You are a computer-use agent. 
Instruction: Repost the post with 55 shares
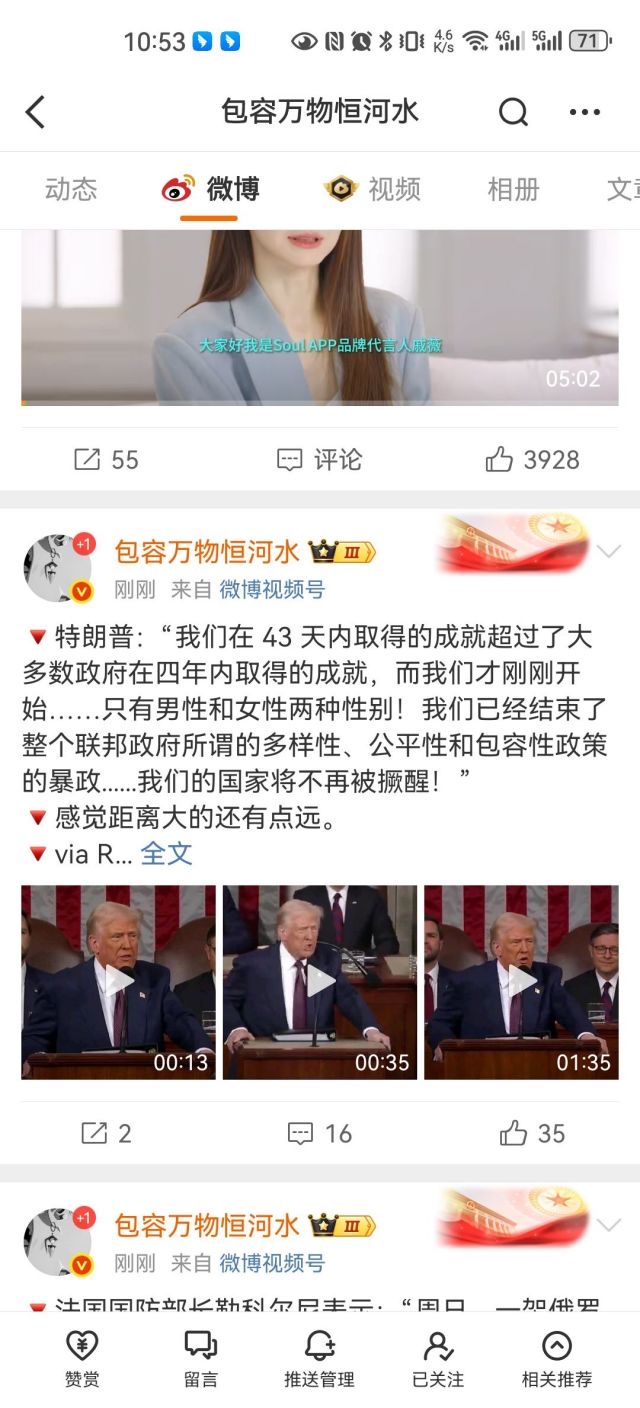pos(107,460)
